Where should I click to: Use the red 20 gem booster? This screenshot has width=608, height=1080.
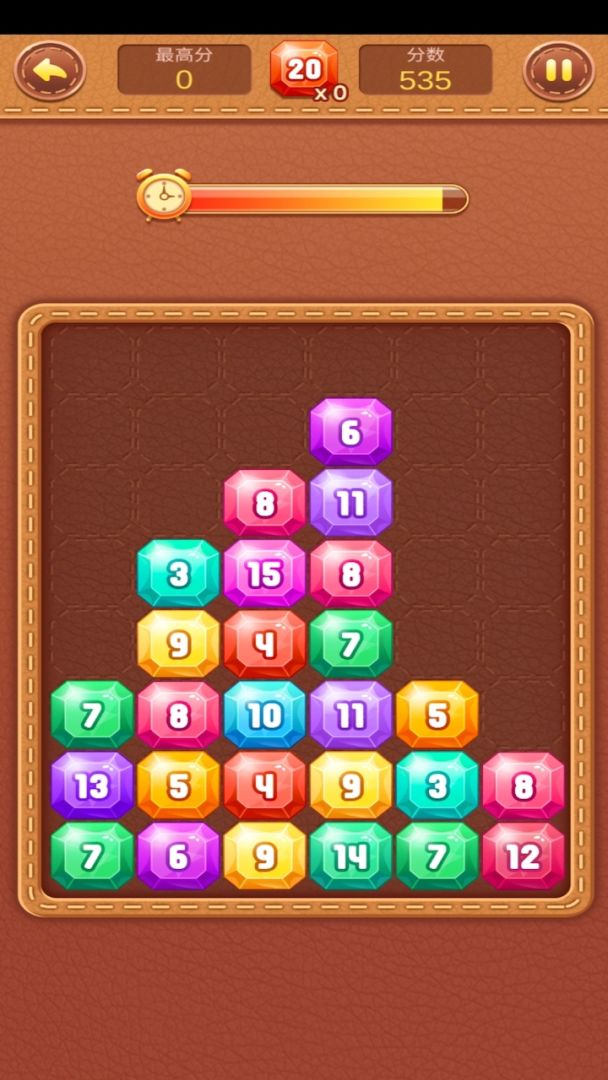pos(304,69)
